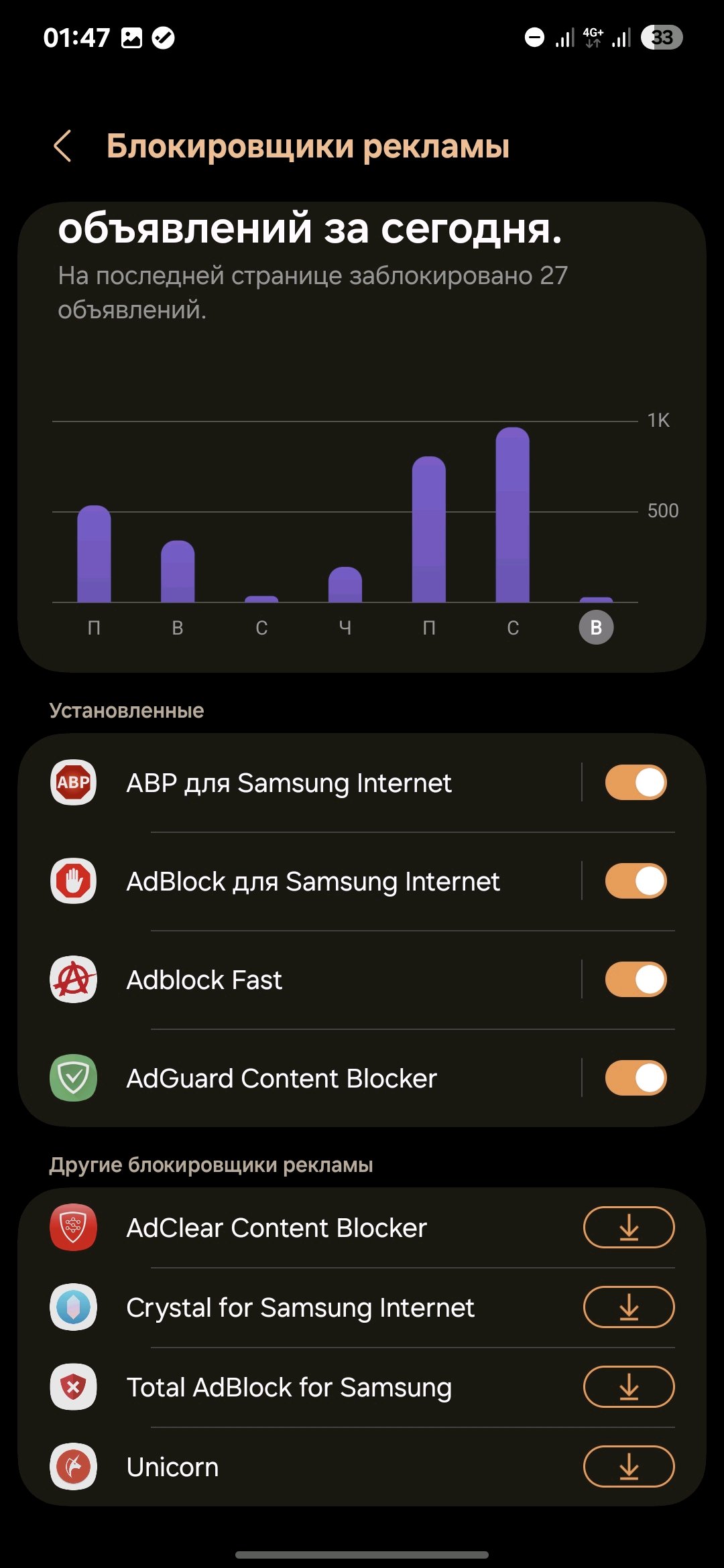This screenshot has width=724, height=1568.
Task: Download Total AdBlock for Samsung
Action: pos(628,1387)
